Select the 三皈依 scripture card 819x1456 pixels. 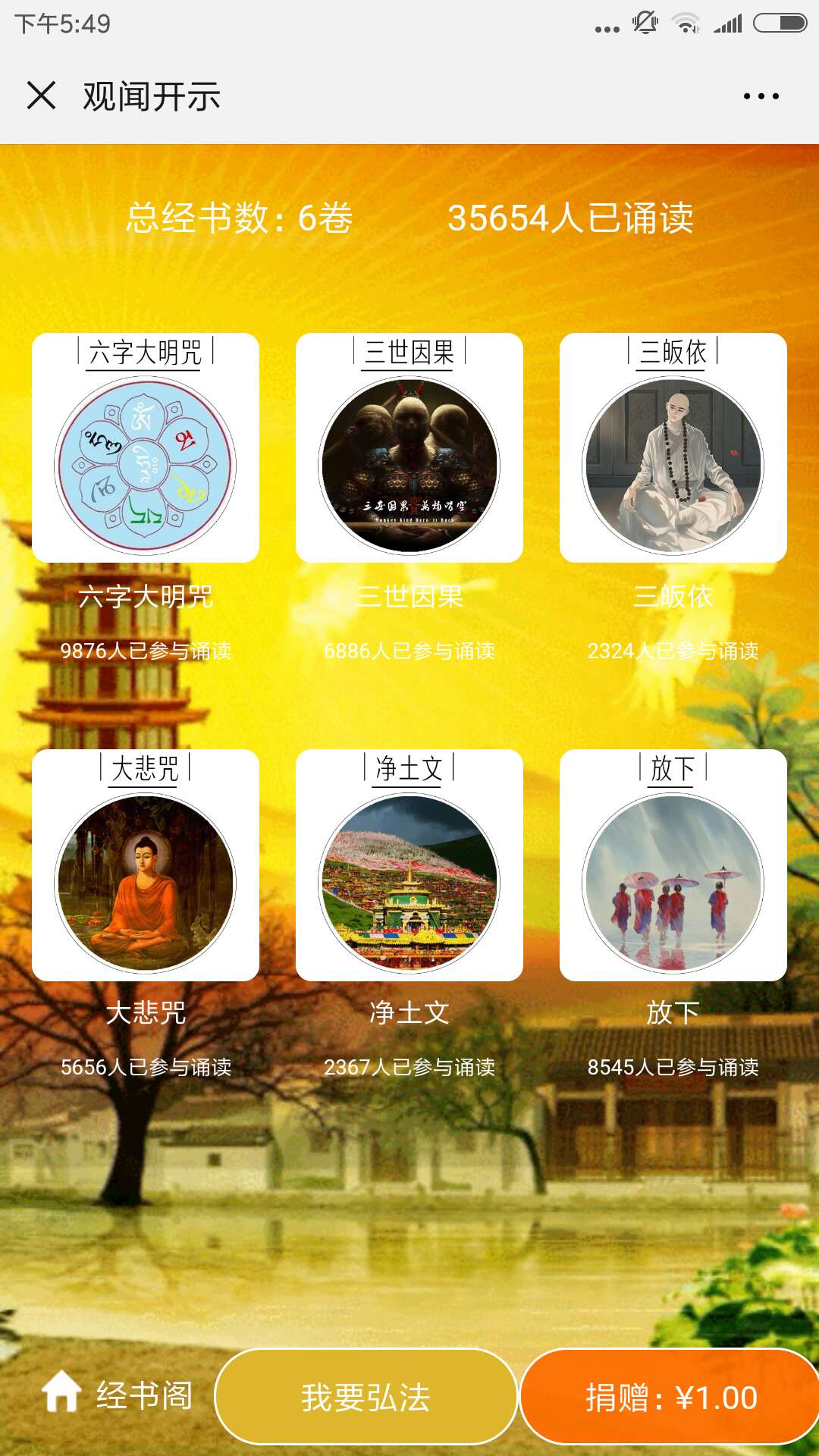(673, 448)
